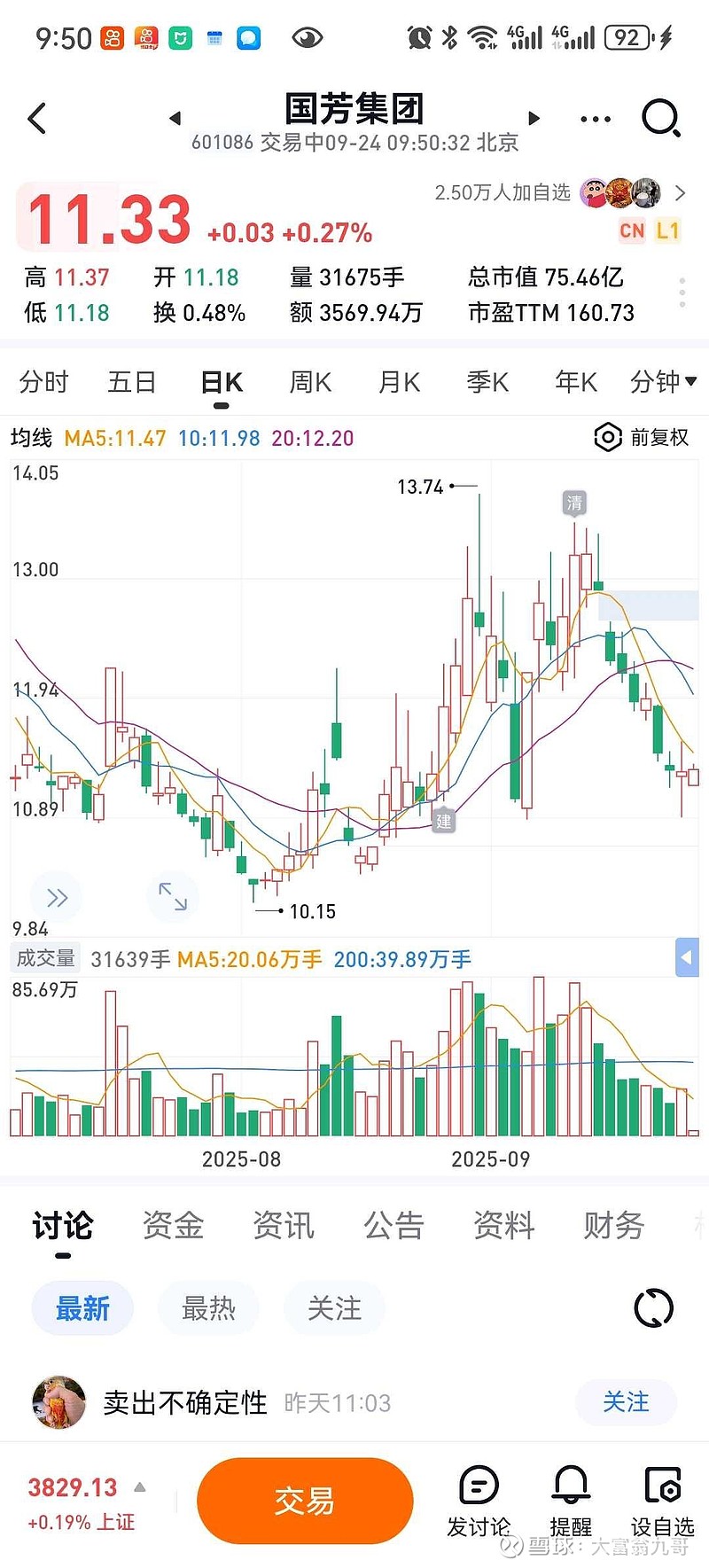Select the 五日 chart tab
This screenshot has height=1568, width=709.
[x=131, y=382]
